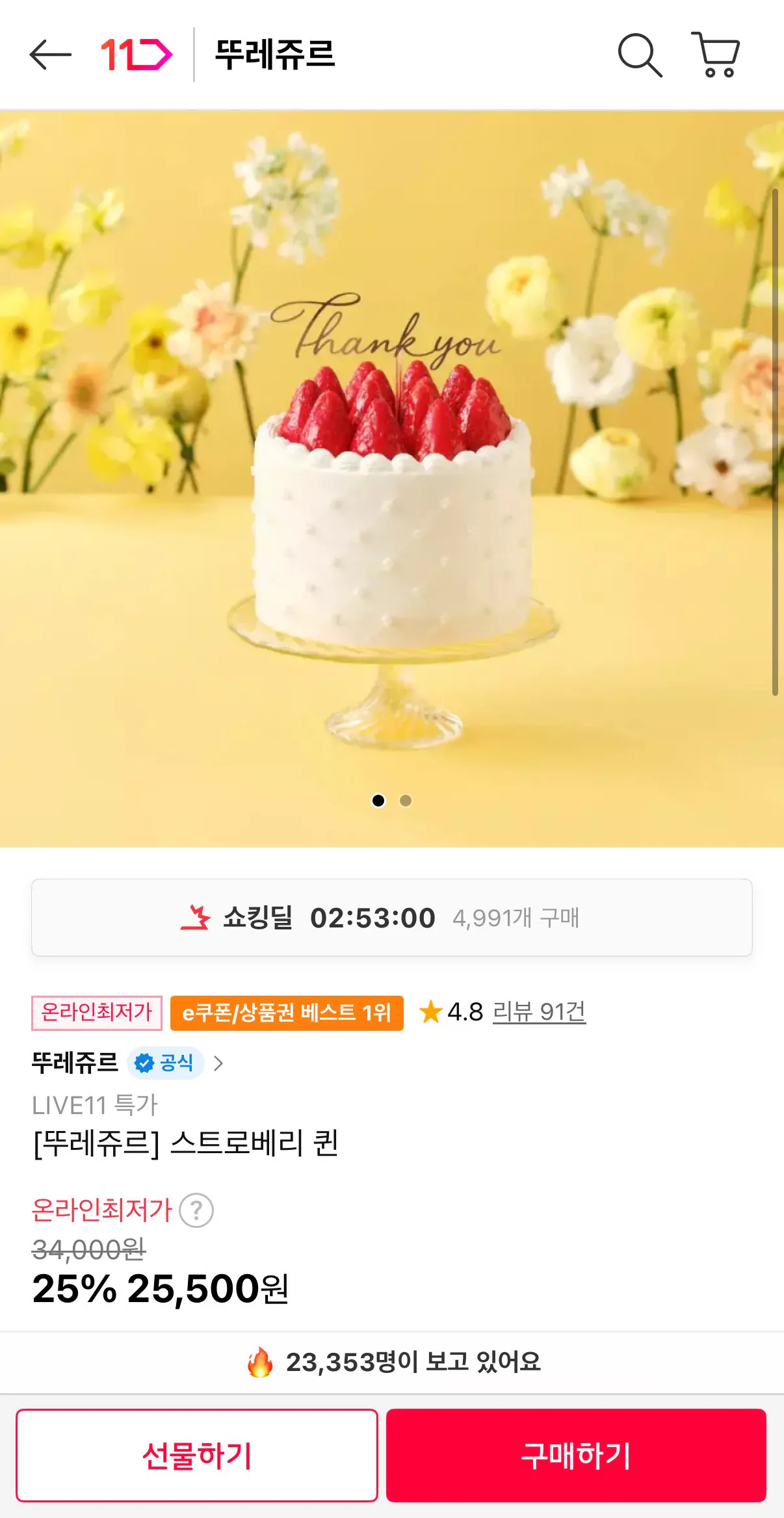The height and width of the screenshot is (1518, 784).
Task: Open the 리뷰 91건 reviews list
Action: coord(540,1013)
